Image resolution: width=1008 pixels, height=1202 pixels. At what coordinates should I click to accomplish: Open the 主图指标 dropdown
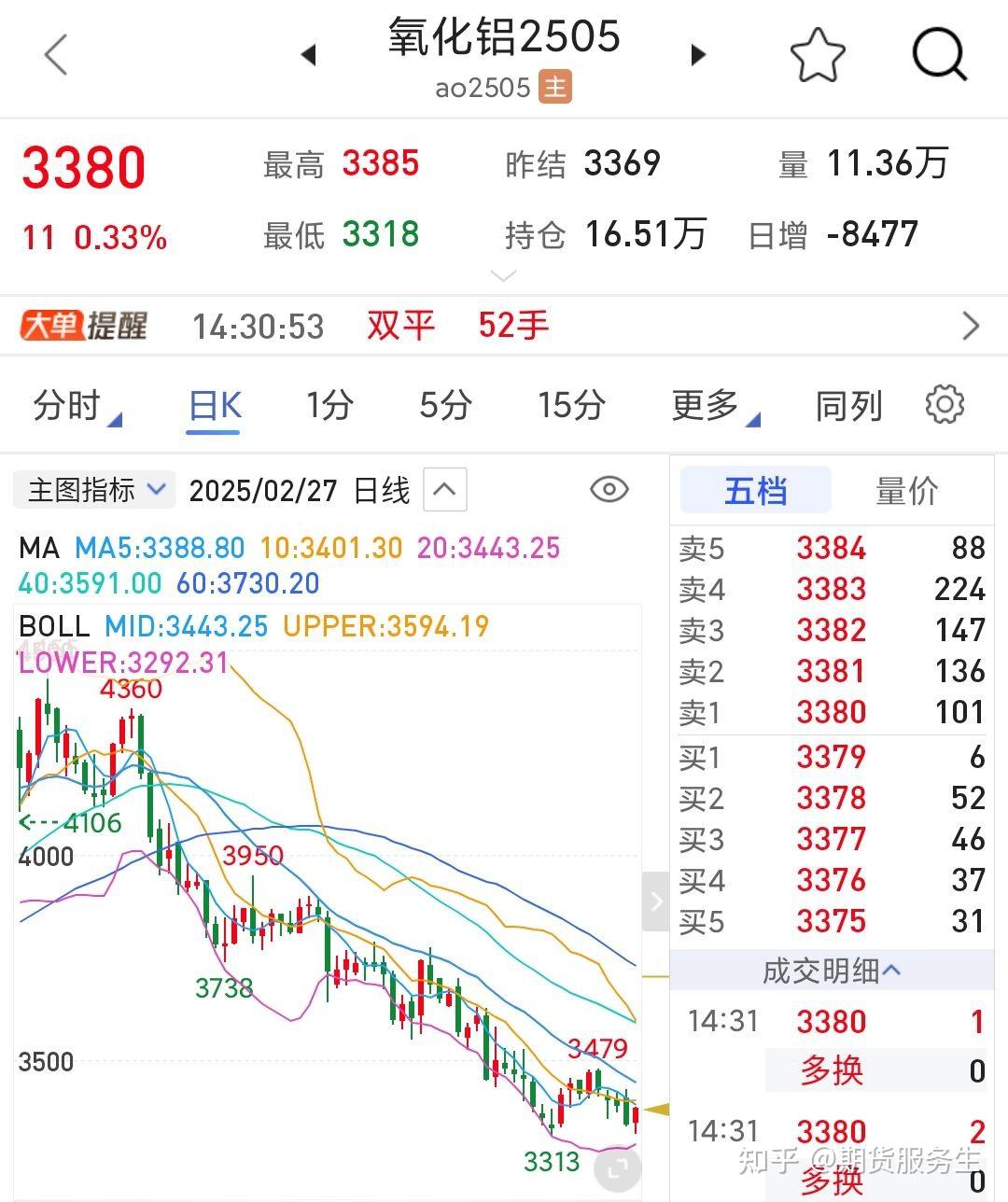coord(93,489)
